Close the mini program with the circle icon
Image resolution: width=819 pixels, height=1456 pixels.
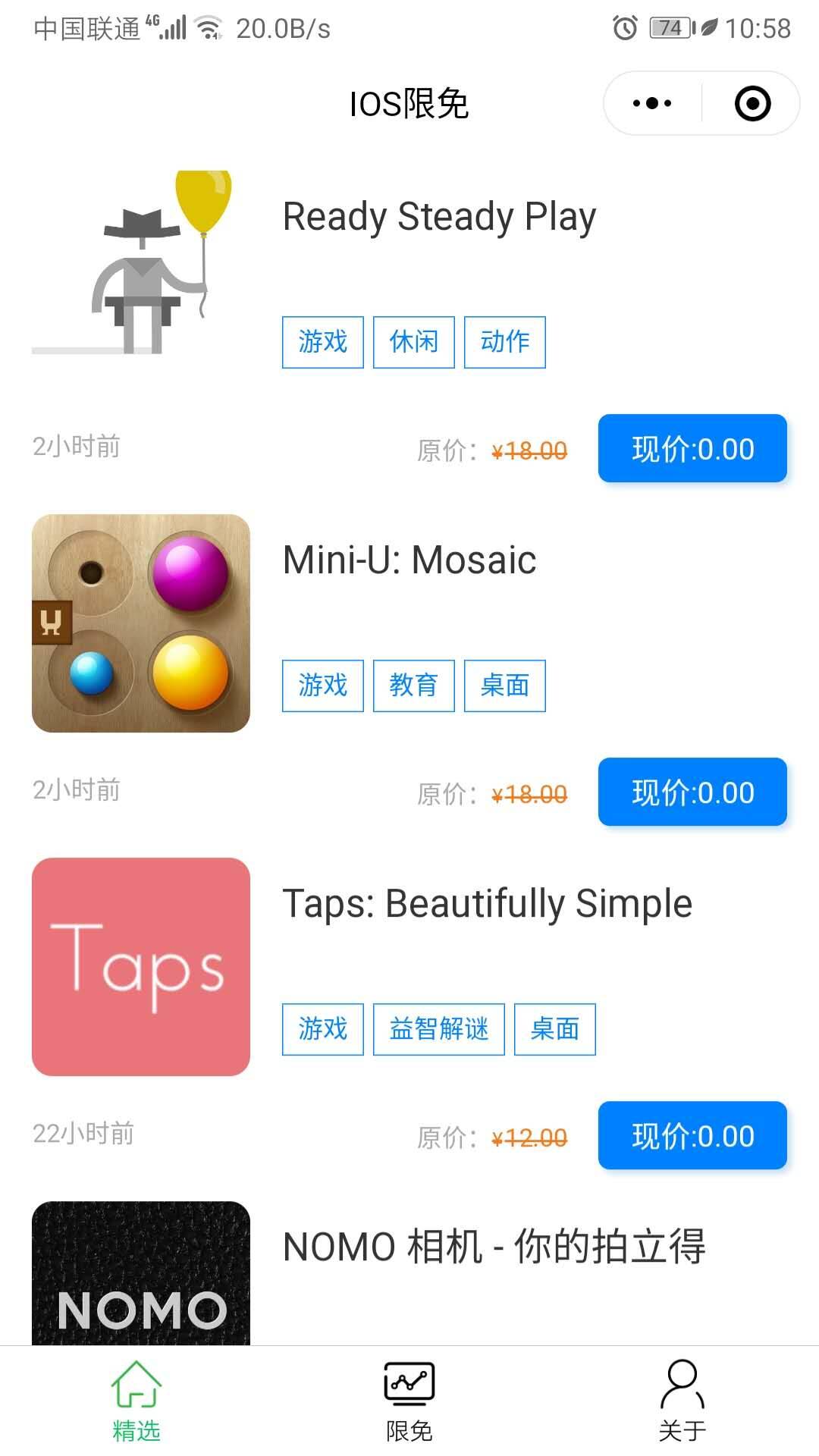coord(752,103)
